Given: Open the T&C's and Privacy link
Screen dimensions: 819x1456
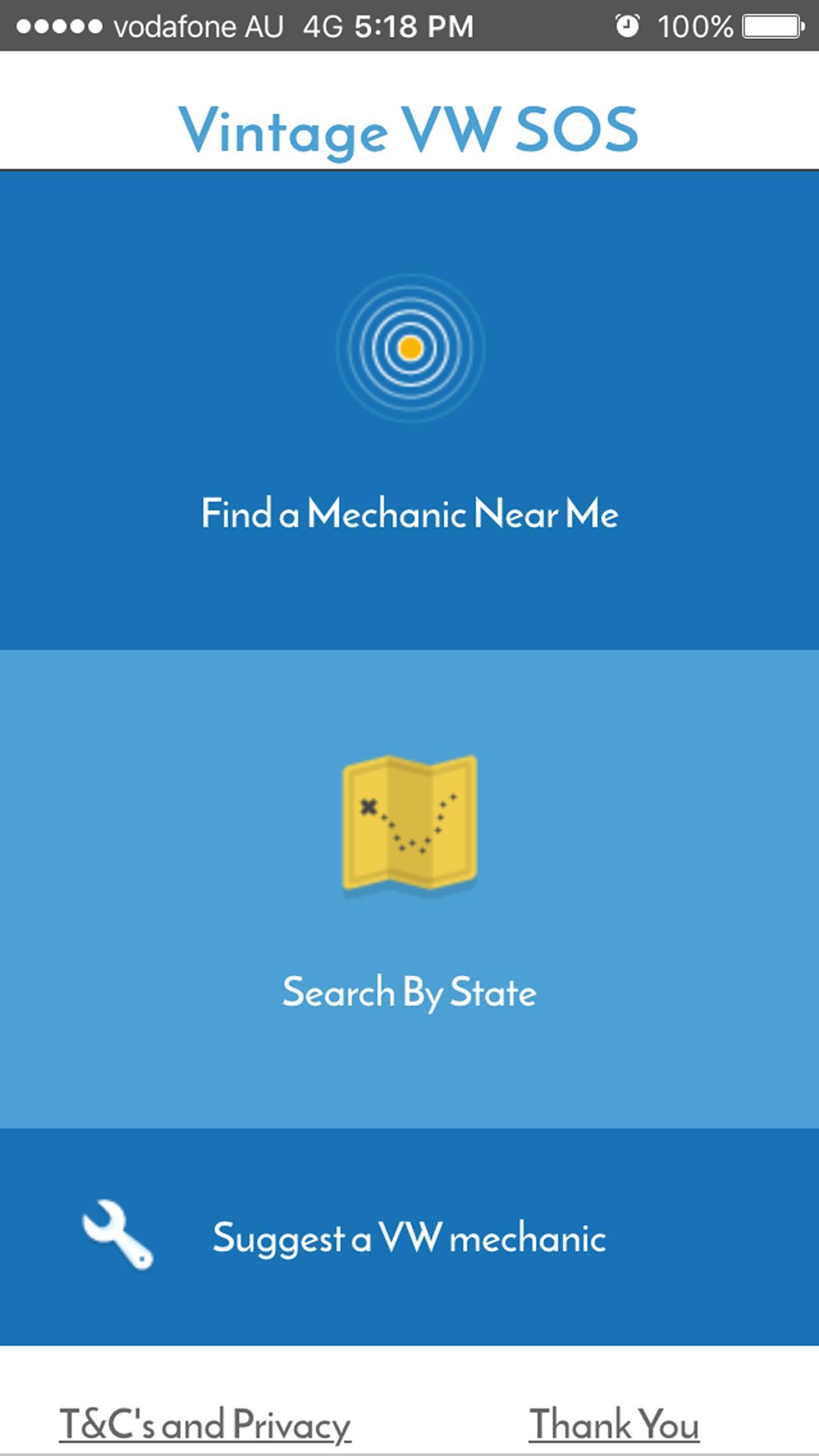Looking at the screenshot, I should [205, 1424].
